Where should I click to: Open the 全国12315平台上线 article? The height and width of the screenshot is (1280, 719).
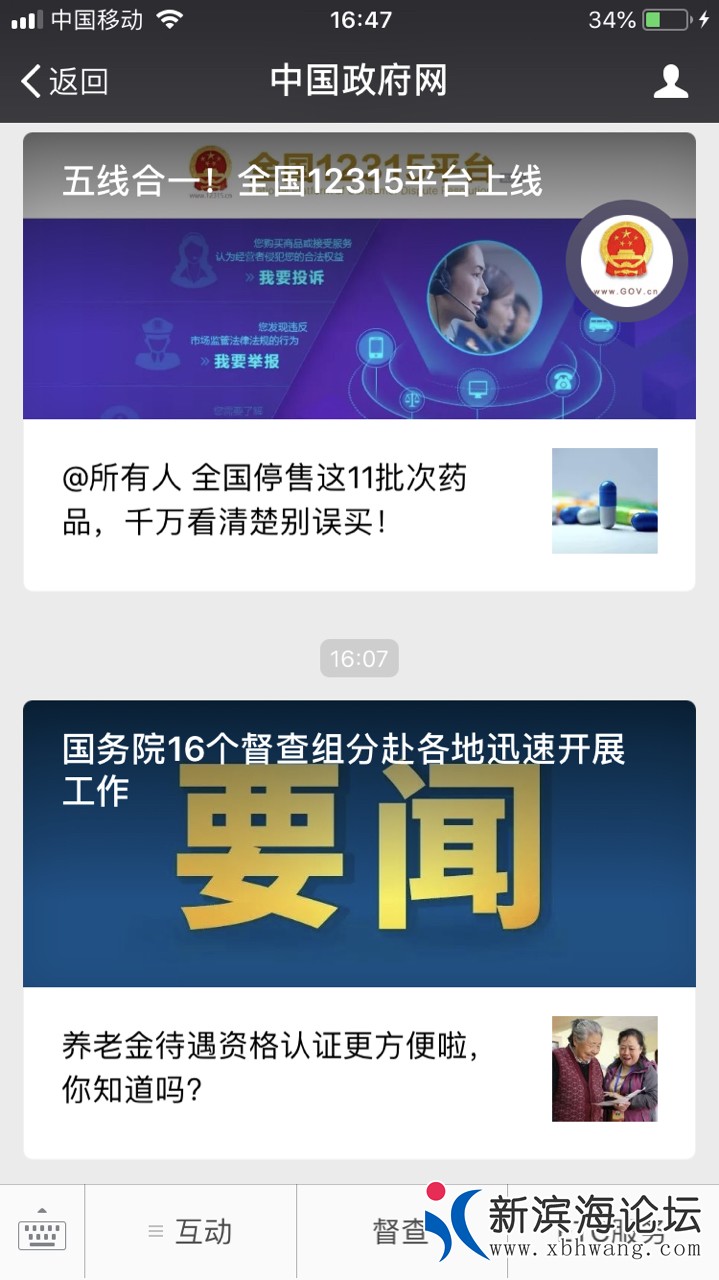coord(359,275)
